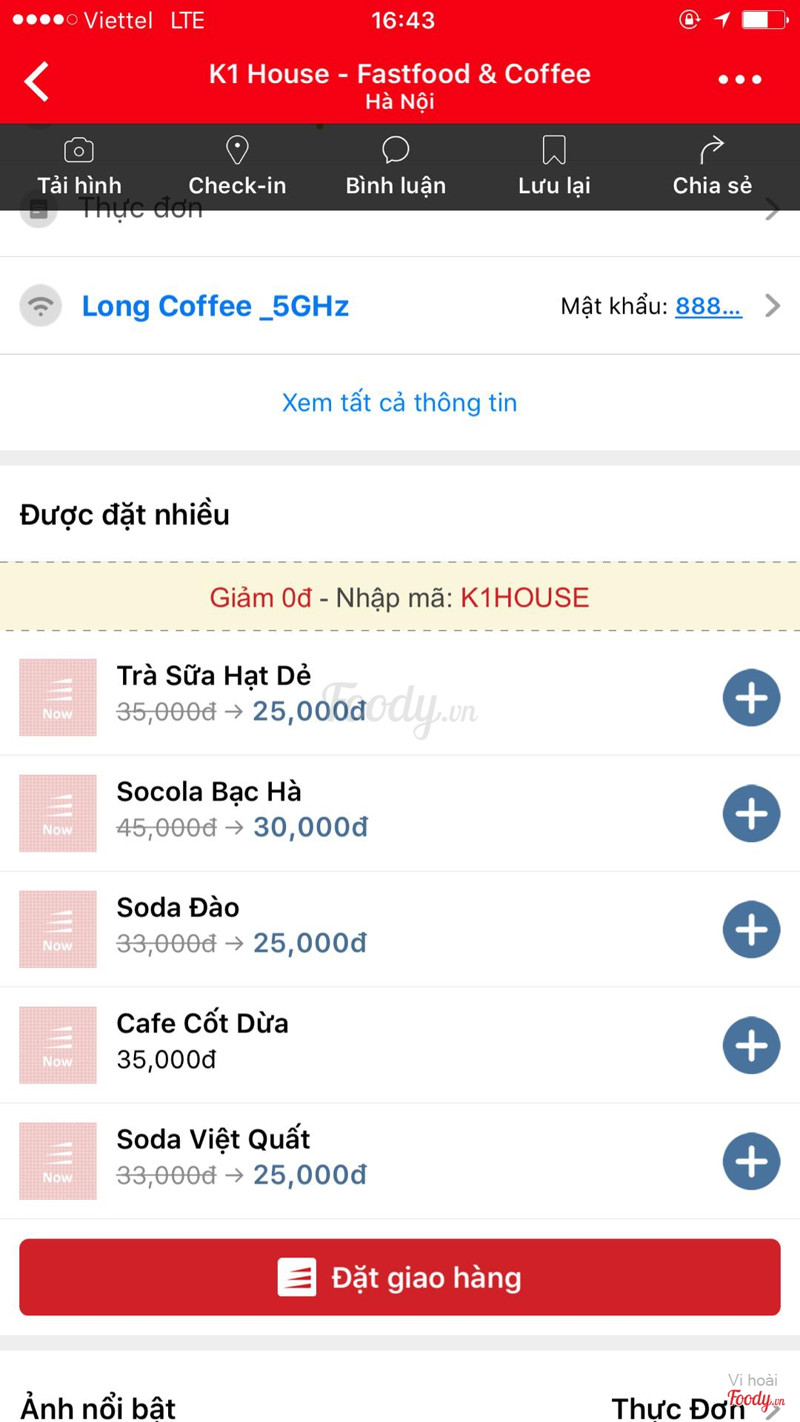Add Soda Đào to the order
The image size is (800, 1422).
(x=751, y=929)
